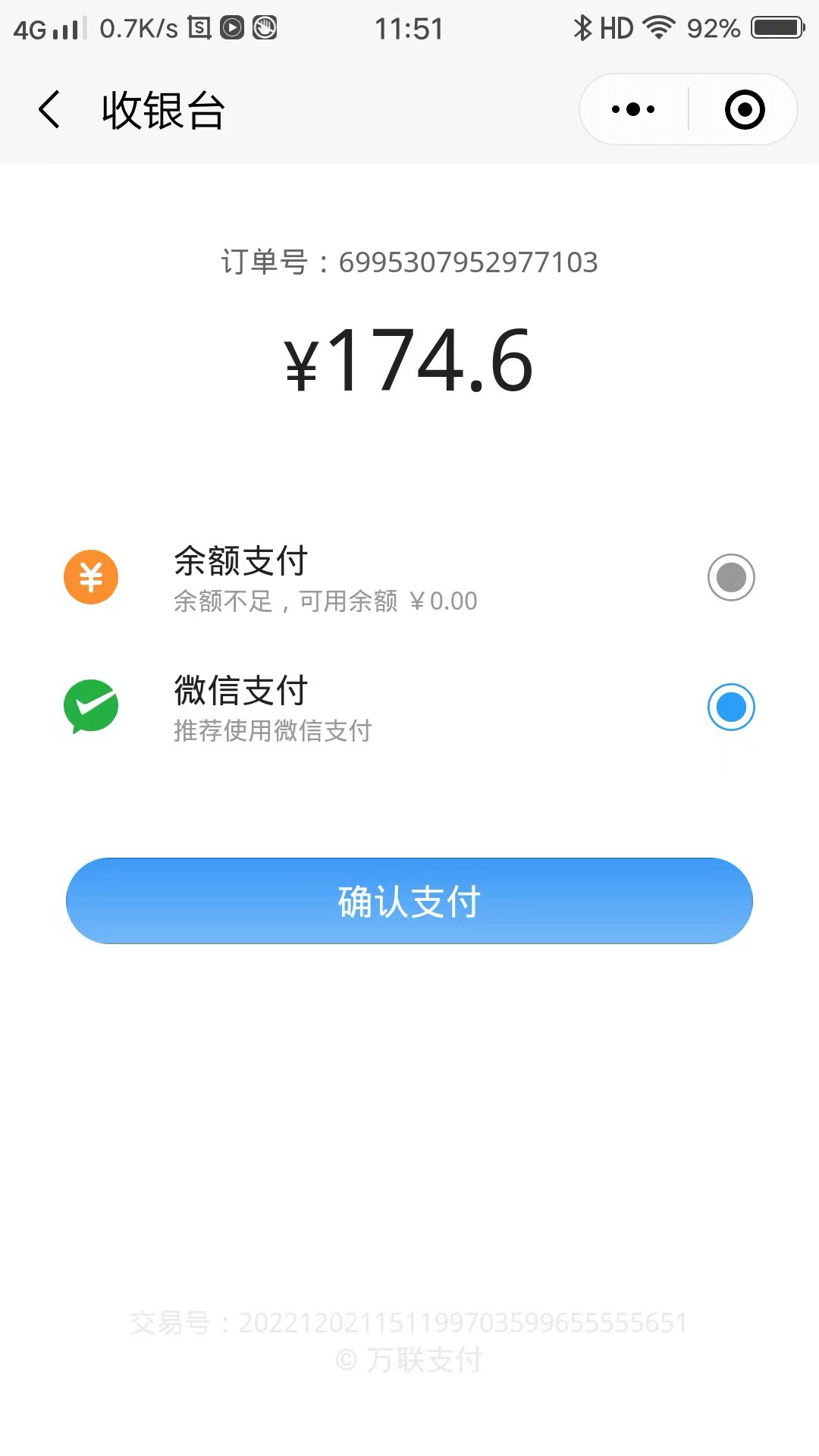The image size is (819, 1456).
Task: Collapse the cashier via the capsule control
Action: (744, 108)
